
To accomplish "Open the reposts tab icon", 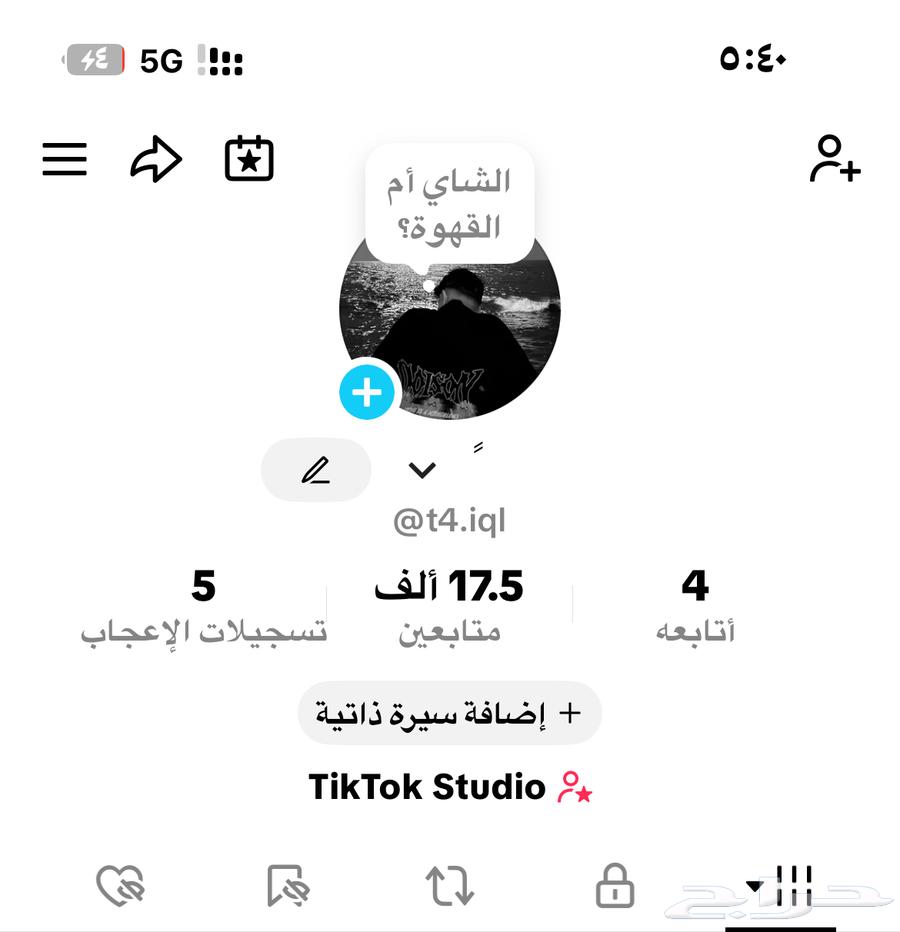I will click(x=449, y=886).
